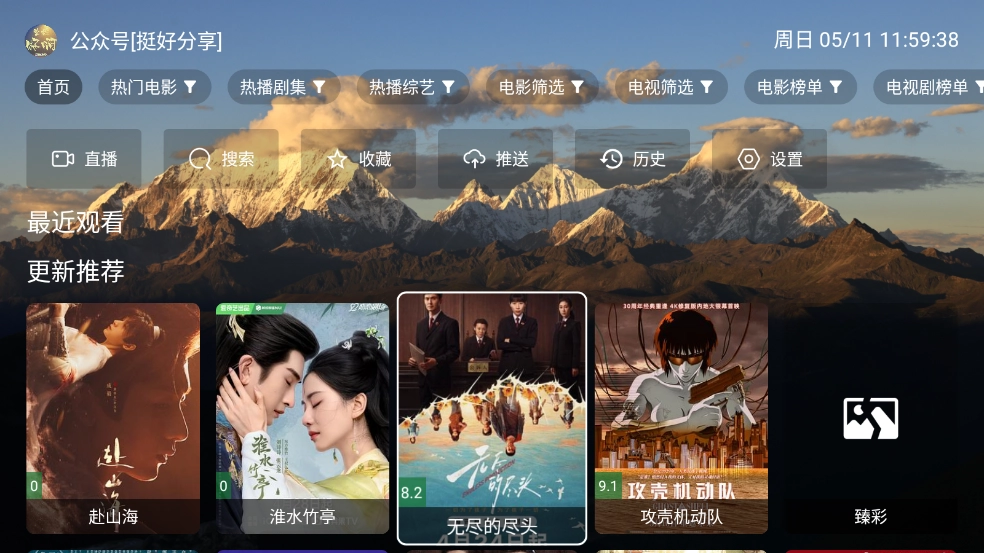Tap the 搜索 search button

click(221, 159)
